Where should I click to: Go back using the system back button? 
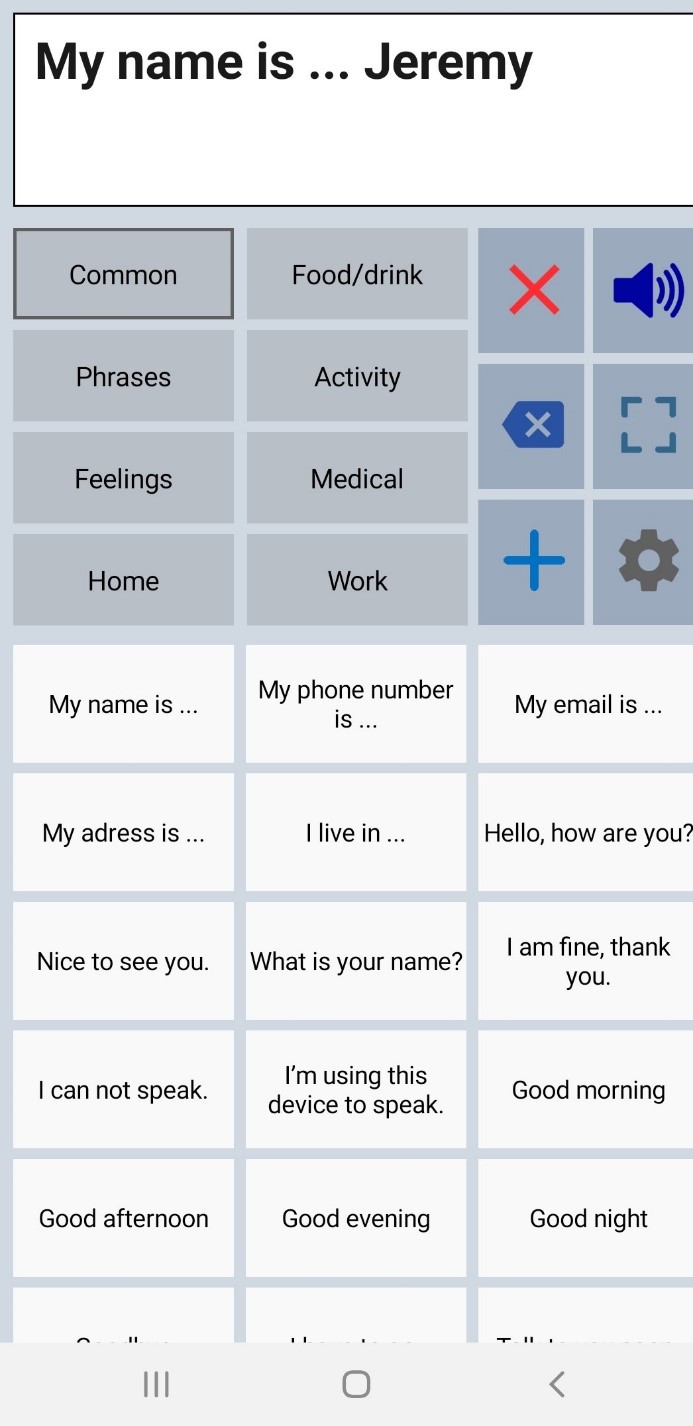[557, 1384]
